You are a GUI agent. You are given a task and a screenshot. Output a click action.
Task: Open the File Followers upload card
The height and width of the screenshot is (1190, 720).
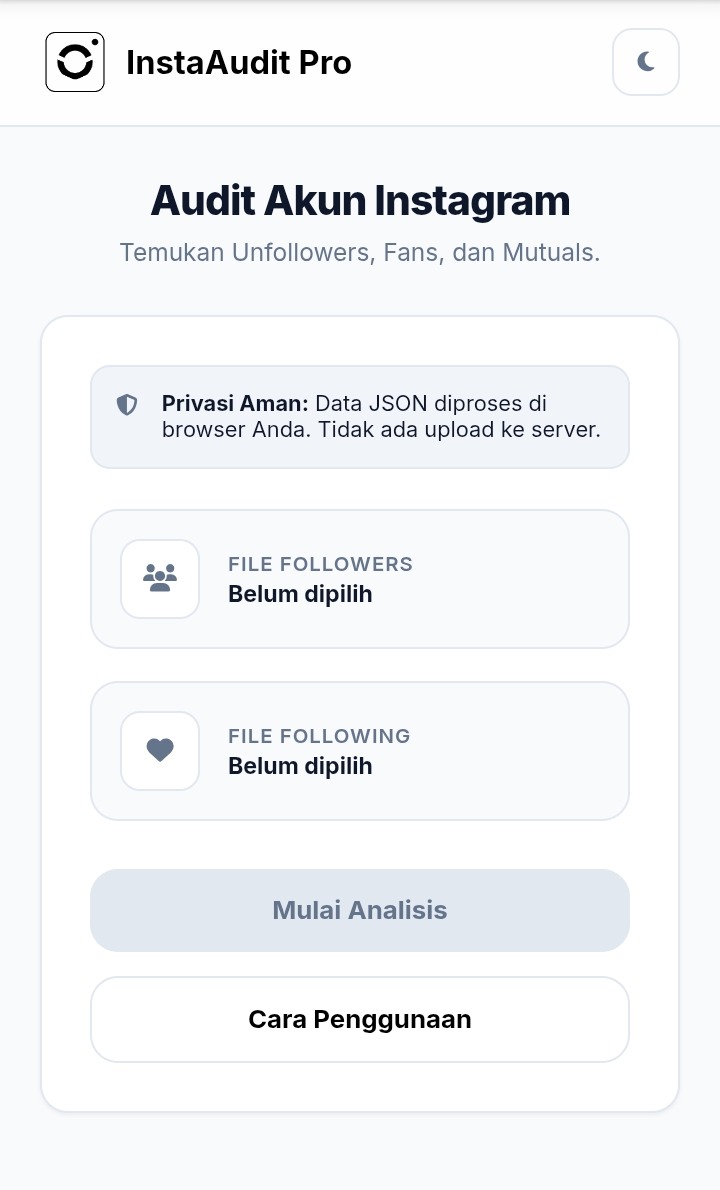(360, 578)
